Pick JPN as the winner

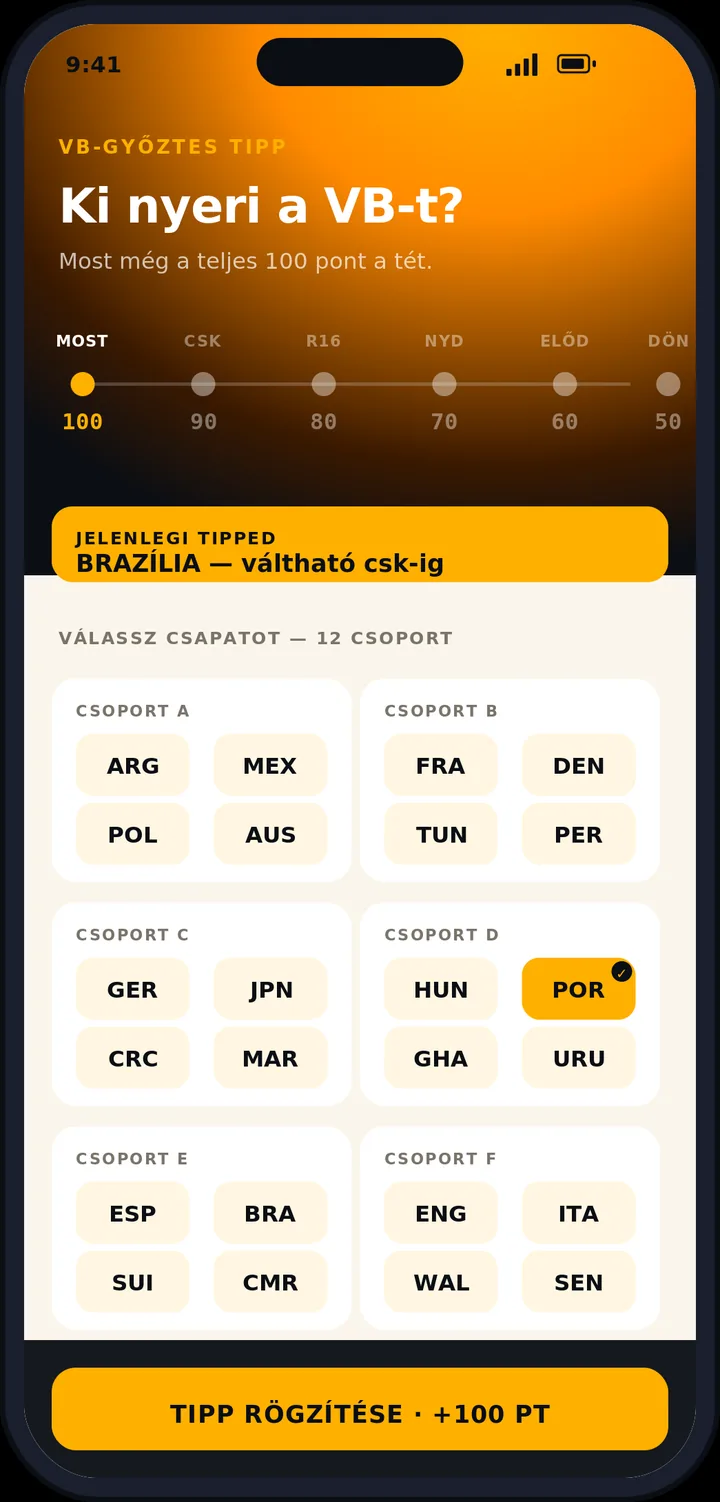click(270, 990)
